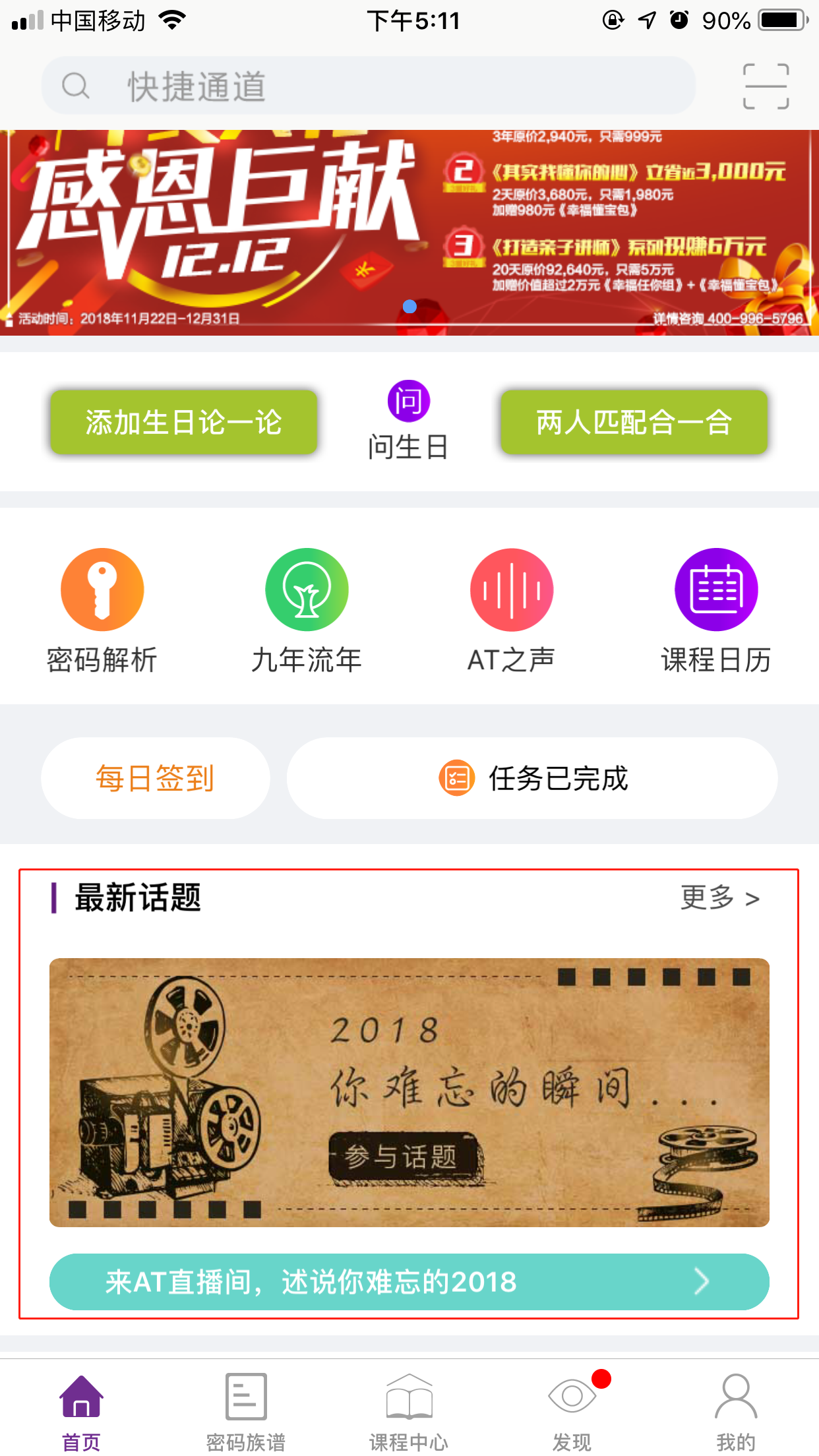
Task: Tap 每日签到 button
Action: (x=156, y=778)
